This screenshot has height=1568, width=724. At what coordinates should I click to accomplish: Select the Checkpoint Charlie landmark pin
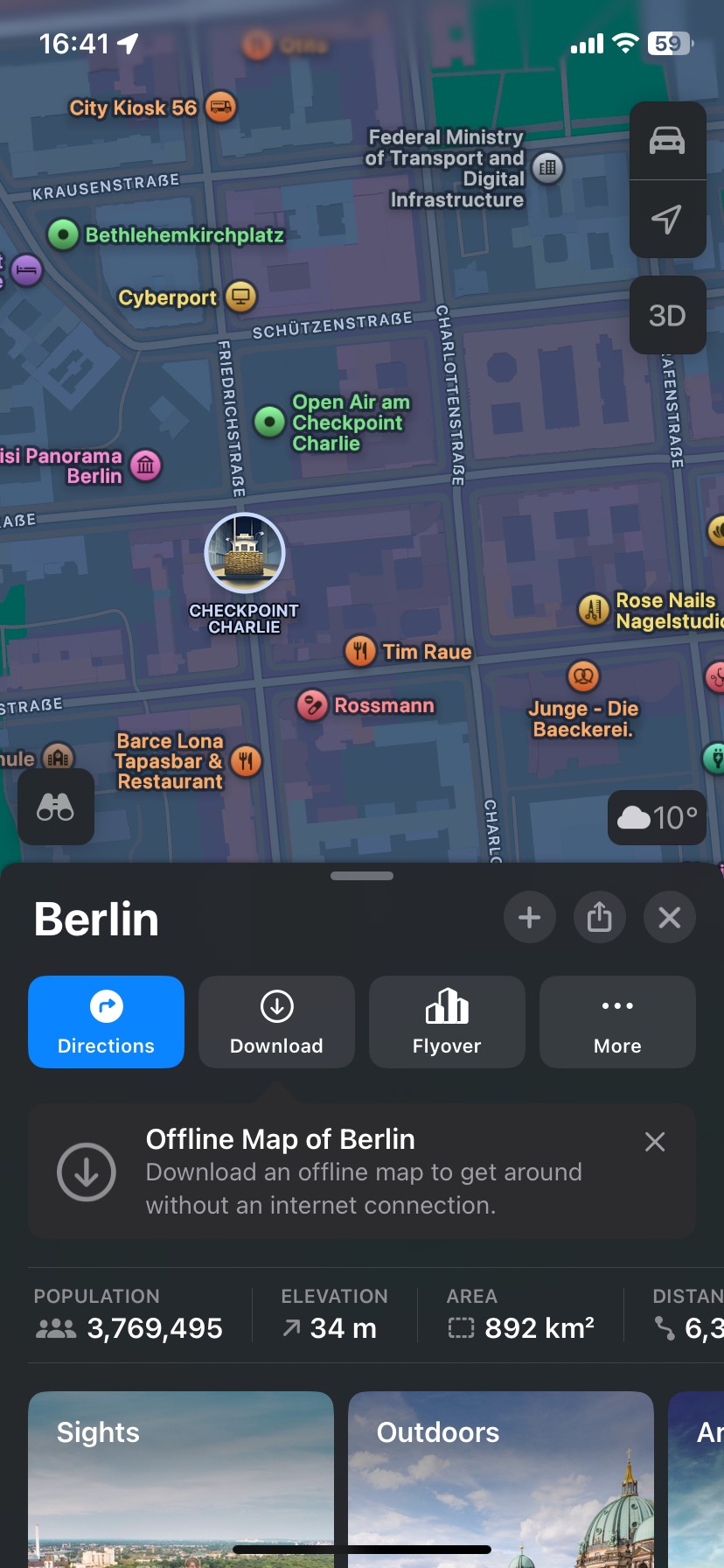click(245, 555)
